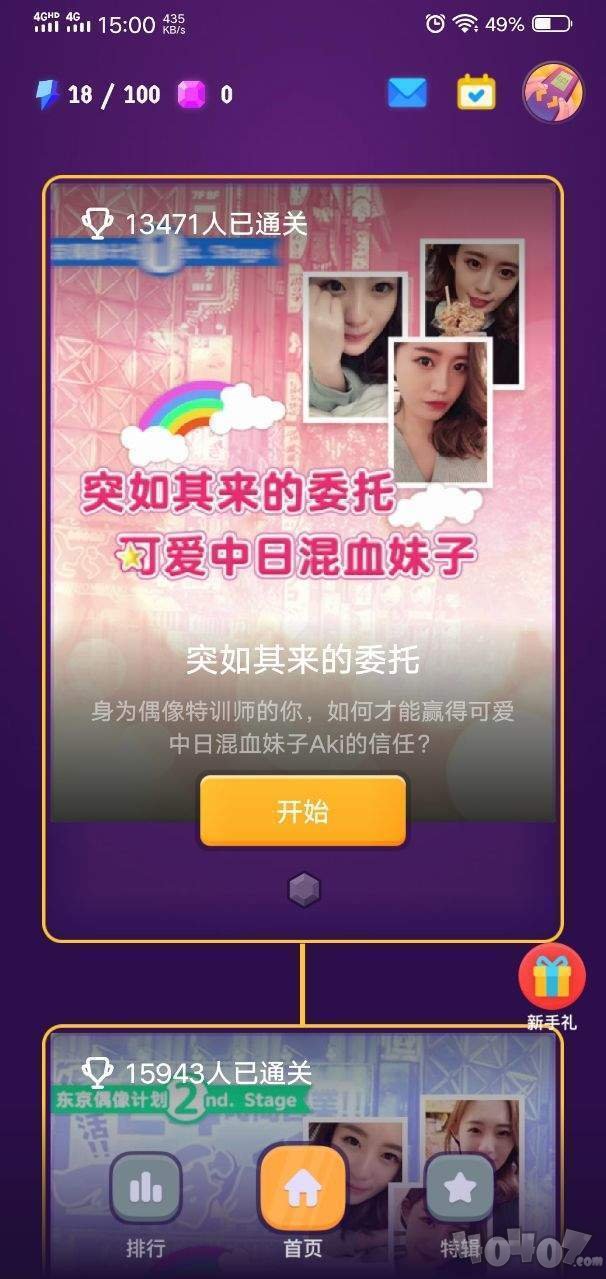Open the daily check-in calendar
This screenshot has width=606, height=1279.
tap(477, 93)
